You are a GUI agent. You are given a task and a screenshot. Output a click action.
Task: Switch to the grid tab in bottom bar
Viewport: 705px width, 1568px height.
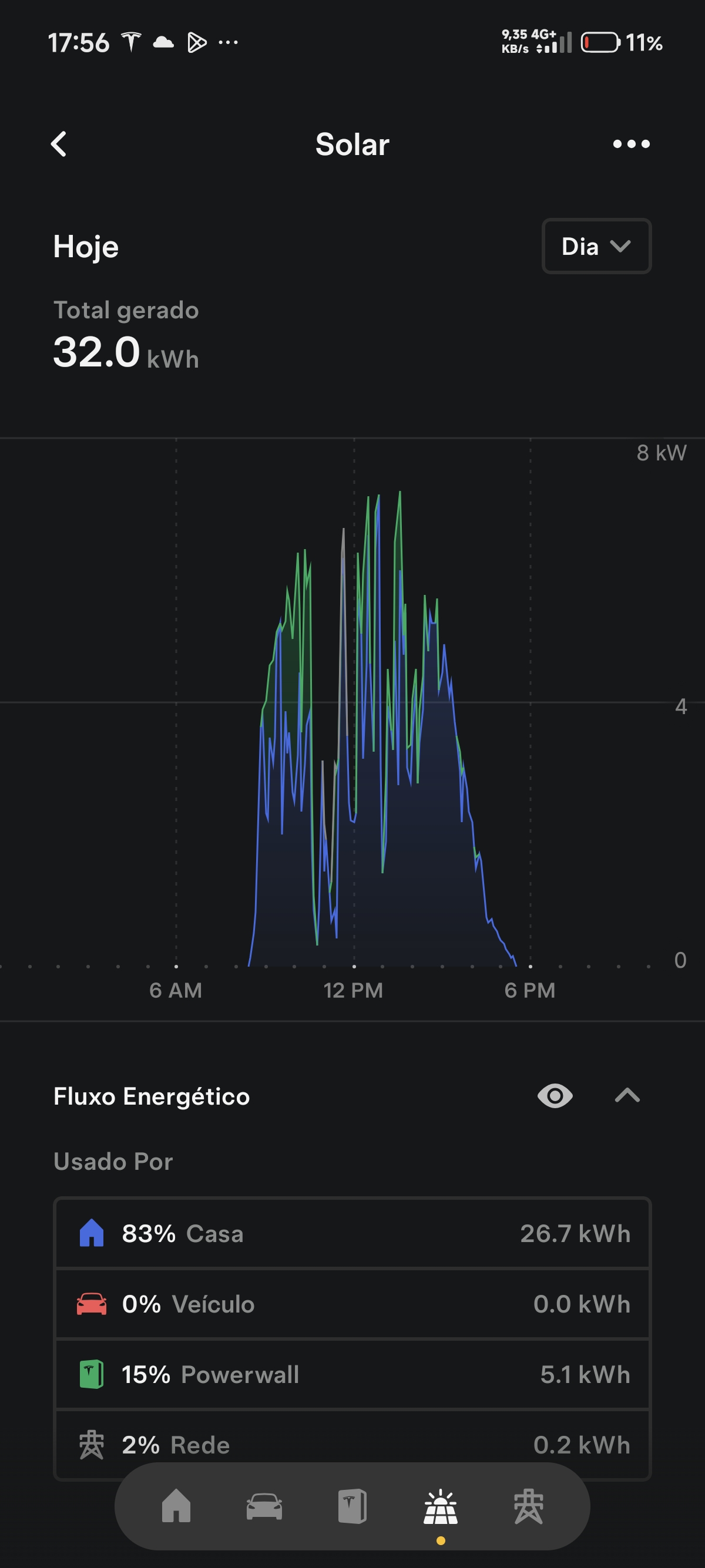coord(528,1506)
